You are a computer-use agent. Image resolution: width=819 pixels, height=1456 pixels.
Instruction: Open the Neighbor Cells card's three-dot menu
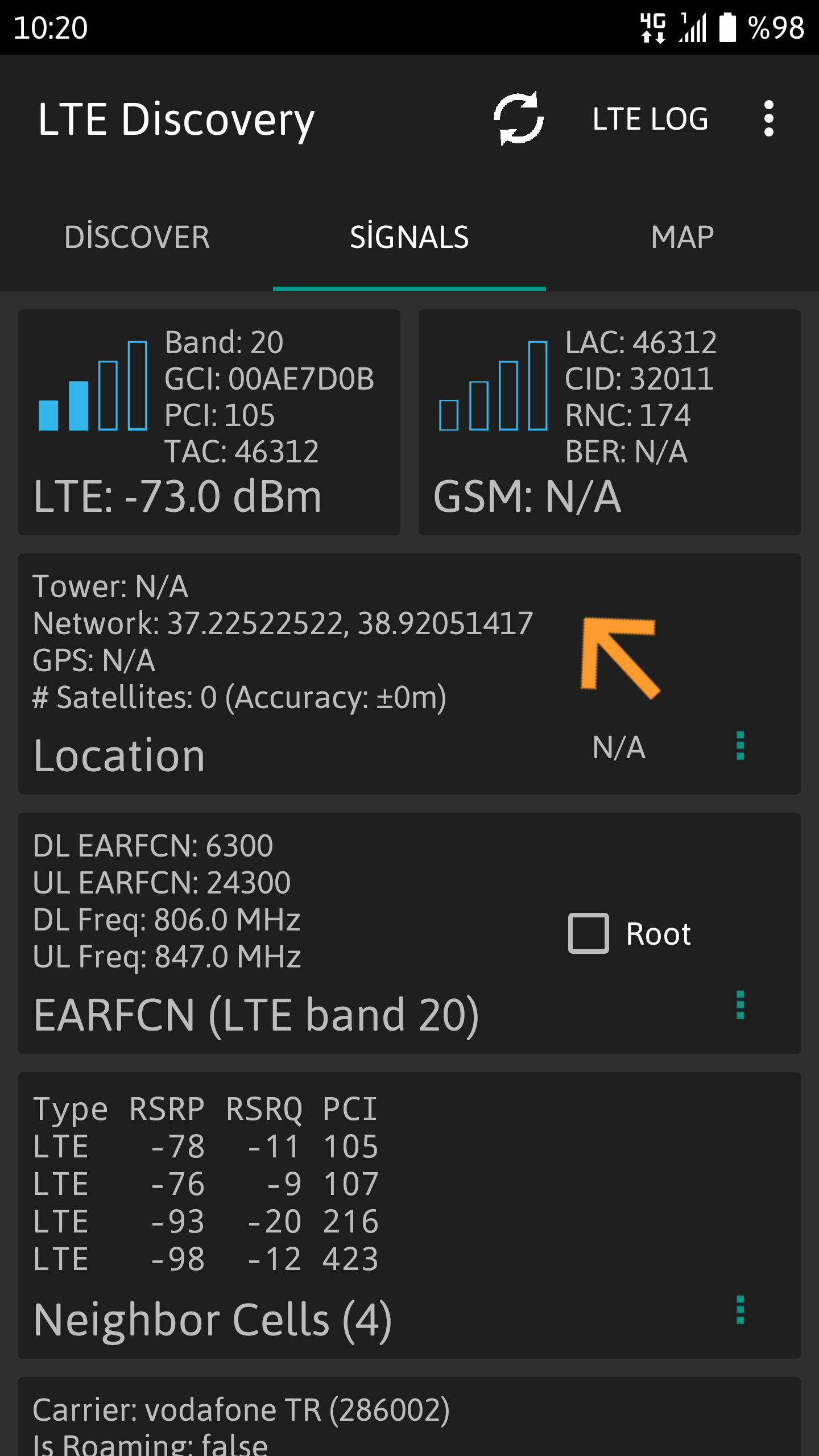point(740,1310)
